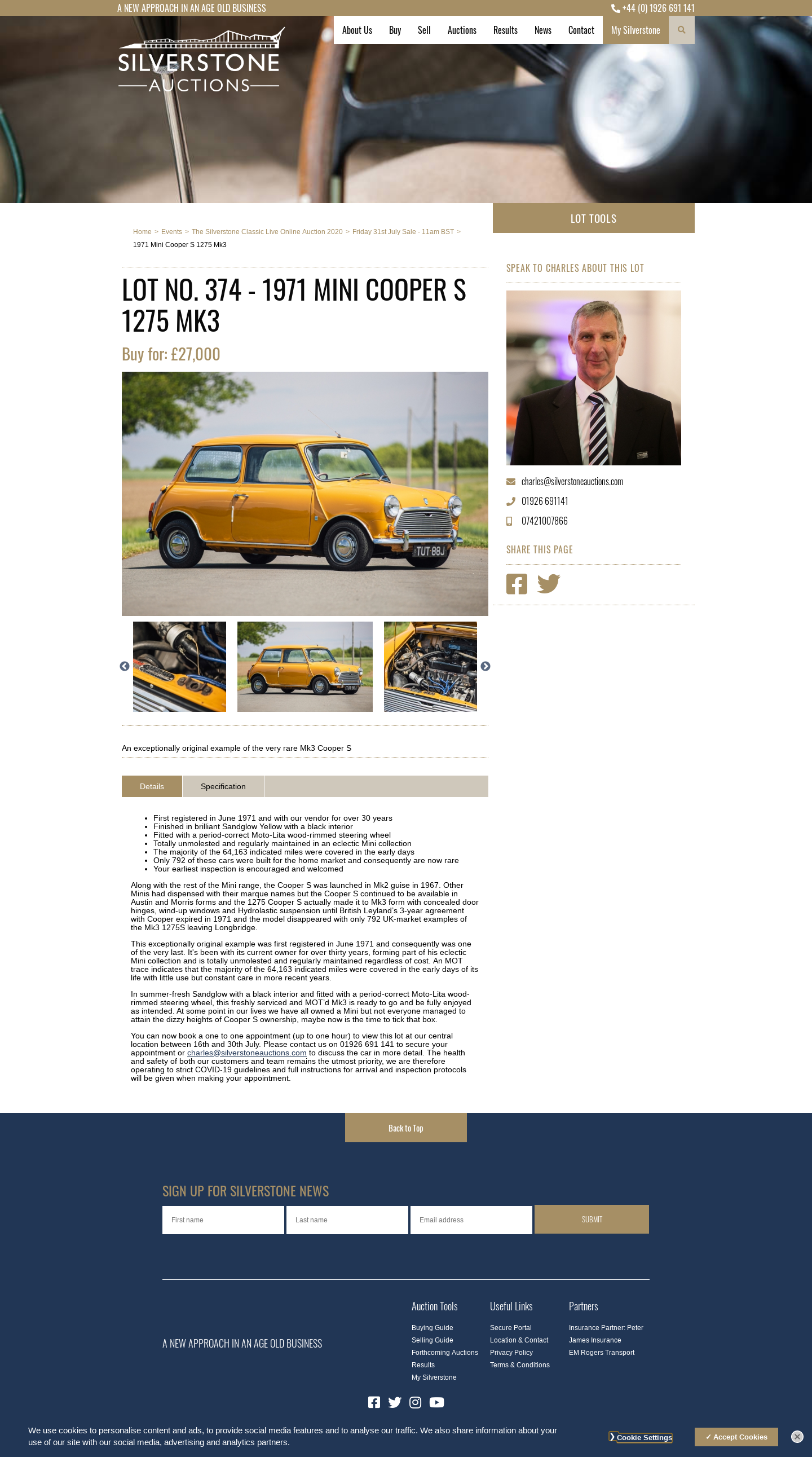Open the Events breadcrumb link
Image resolution: width=812 pixels, height=1457 pixels.
click(171, 232)
